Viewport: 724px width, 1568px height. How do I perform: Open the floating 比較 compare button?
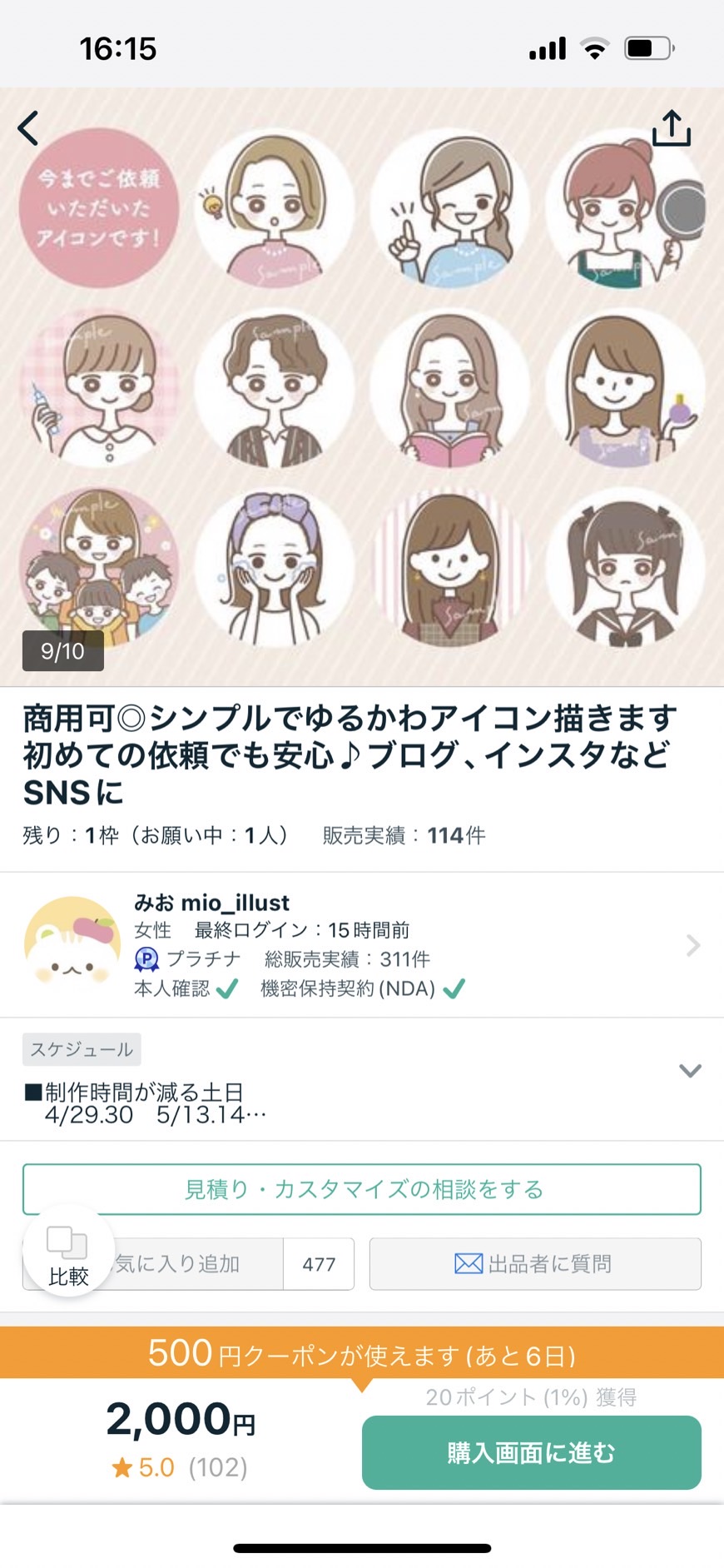68,1252
